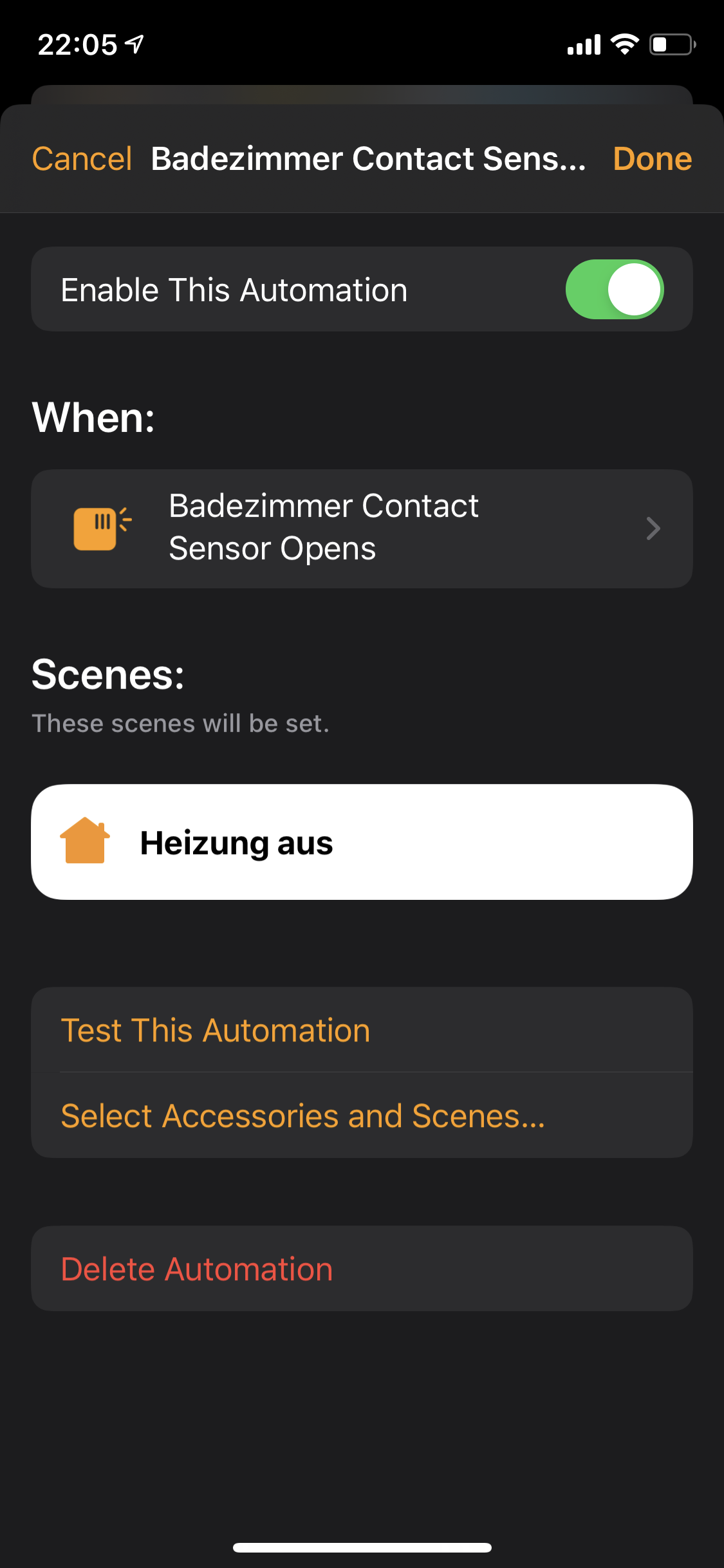Select the Heizung aus scene
Screen dimensions: 724x1568
click(362, 842)
